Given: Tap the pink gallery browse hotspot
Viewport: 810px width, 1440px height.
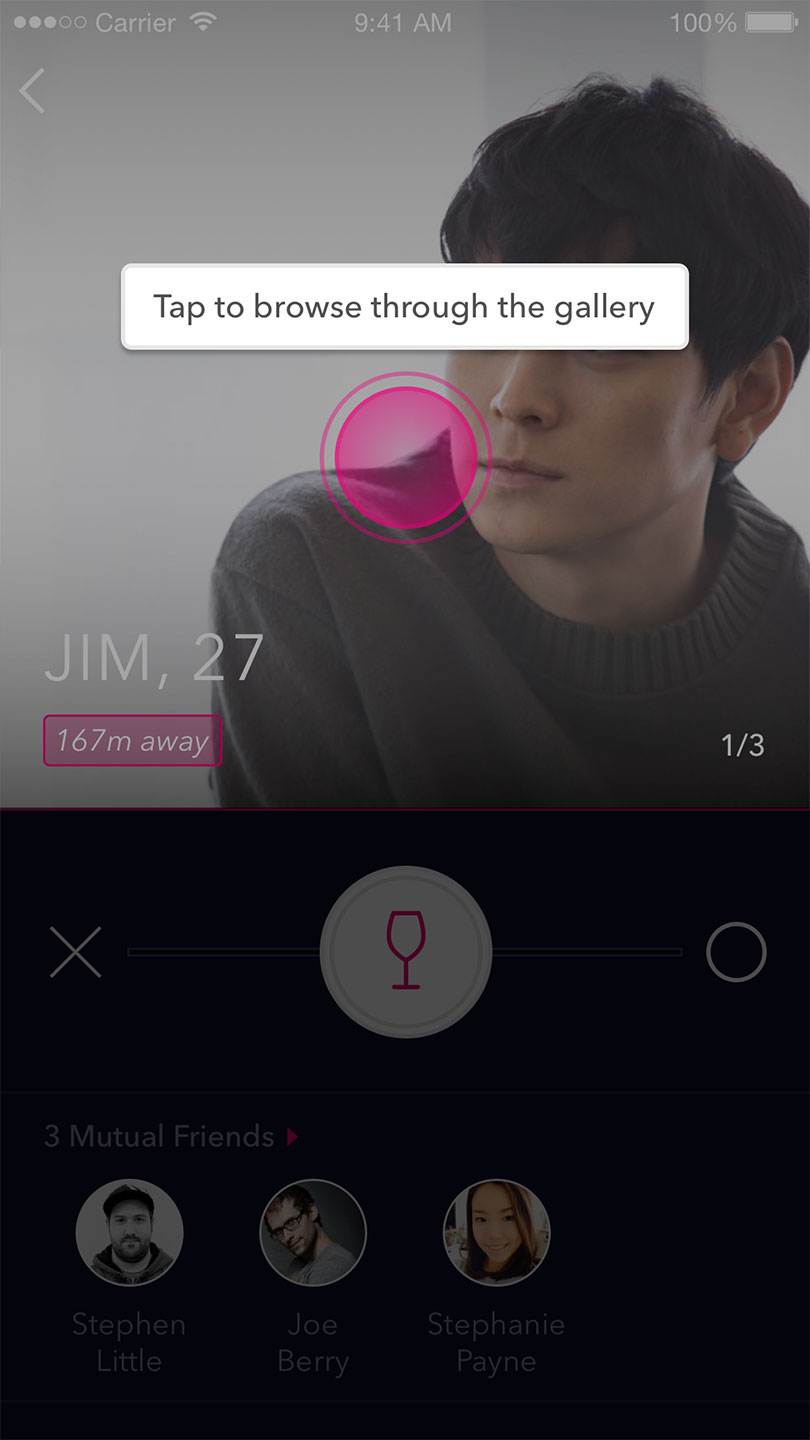Looking at the screenshot, I should (405, 457).
